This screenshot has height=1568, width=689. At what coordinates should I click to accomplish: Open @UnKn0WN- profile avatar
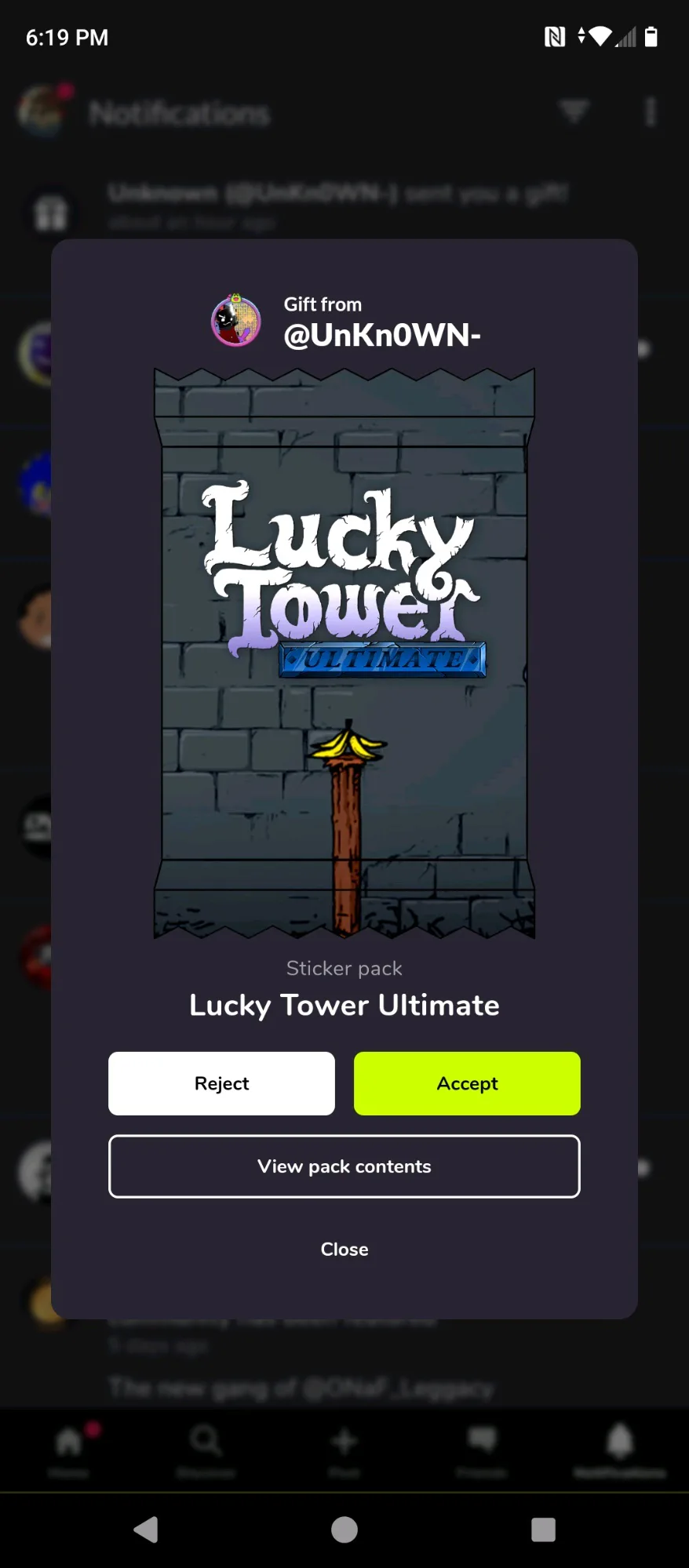(236, 320)
